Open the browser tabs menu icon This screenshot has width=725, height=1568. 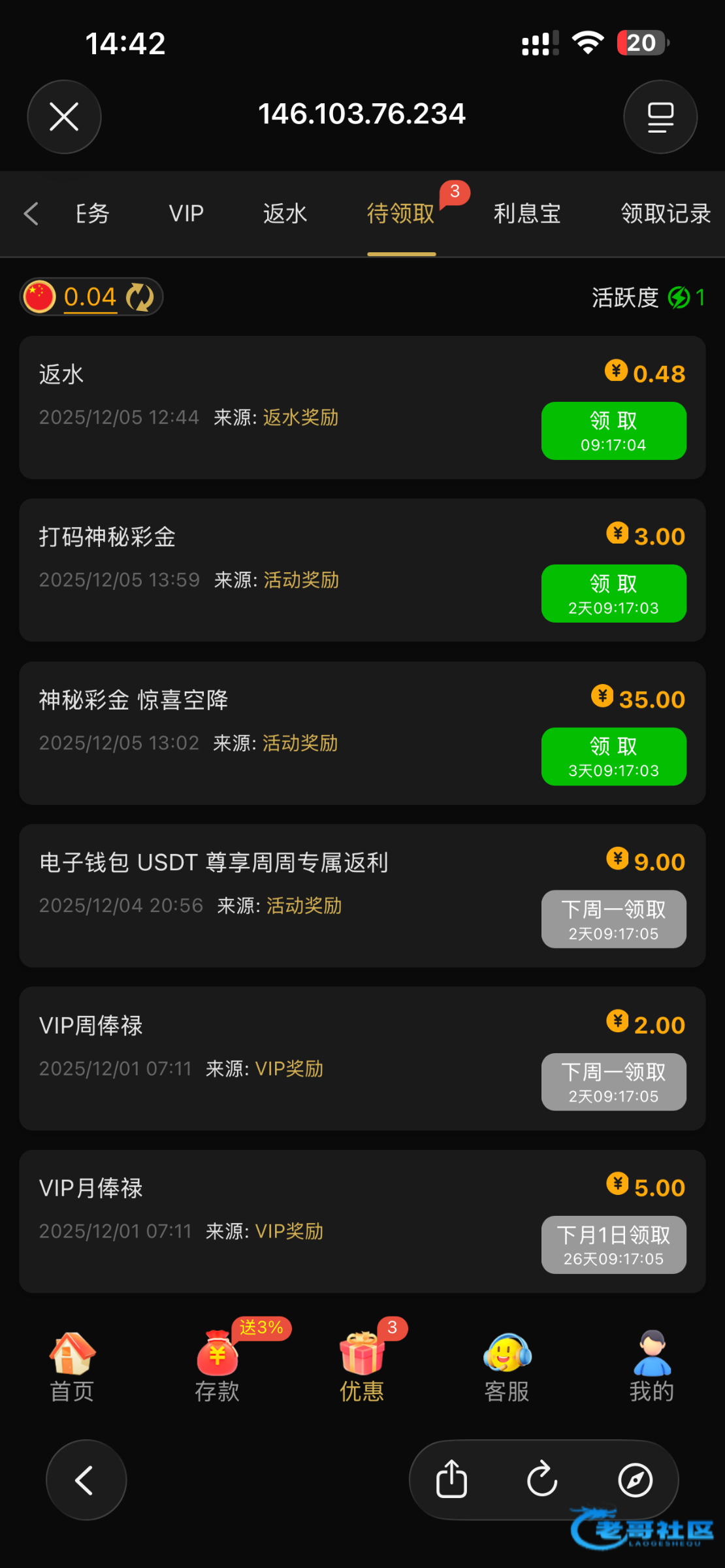click(660, 117)
